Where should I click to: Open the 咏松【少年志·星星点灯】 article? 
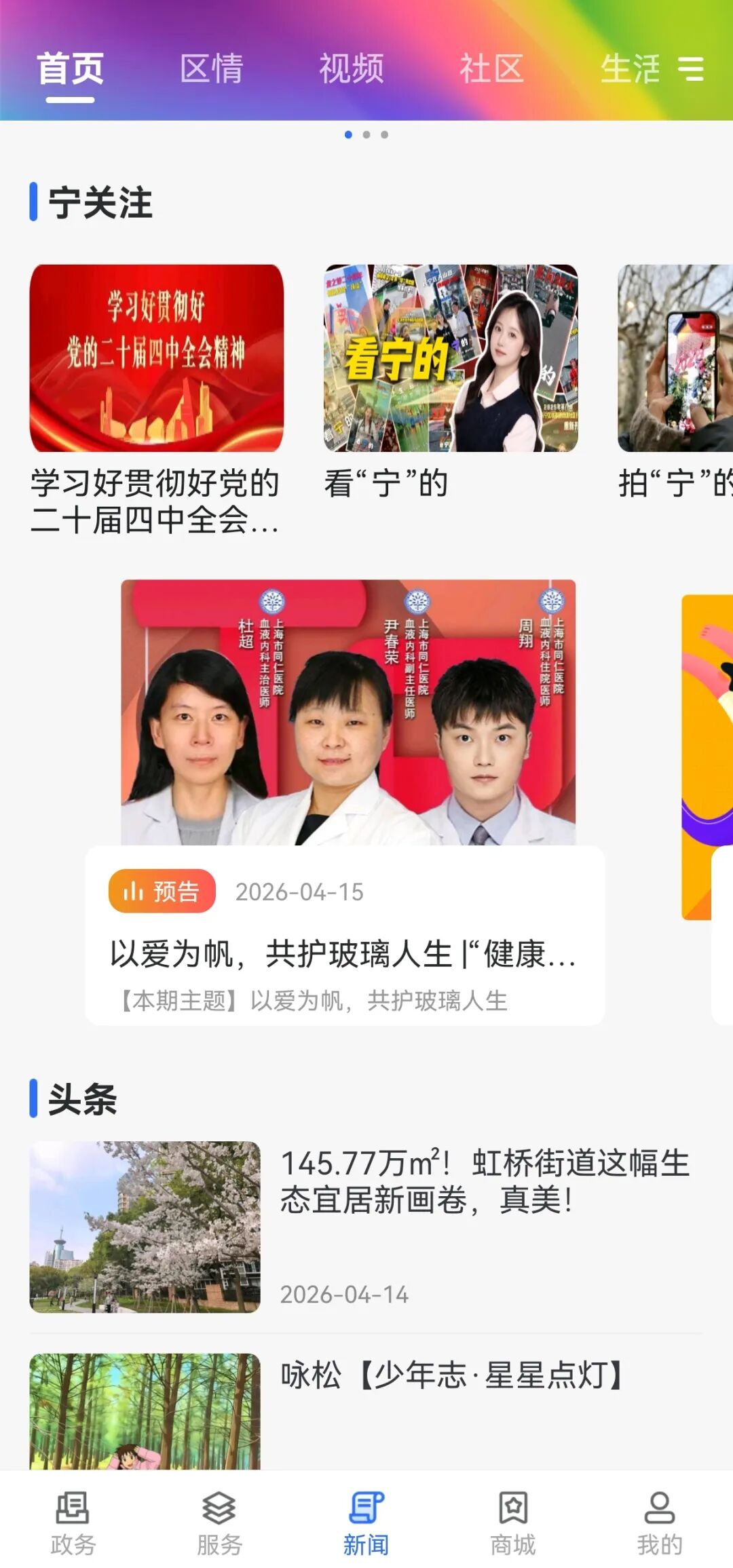click(452, 1376)
